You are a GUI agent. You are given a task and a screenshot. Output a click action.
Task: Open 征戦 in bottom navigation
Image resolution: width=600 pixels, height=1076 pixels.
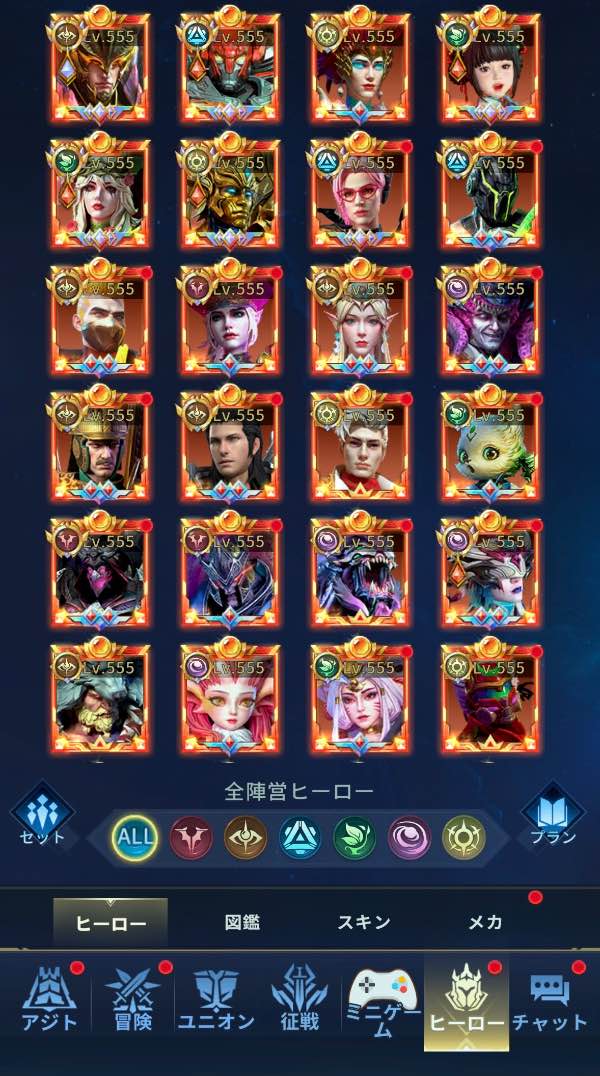pyautogui.click(x=300, y=1001)
